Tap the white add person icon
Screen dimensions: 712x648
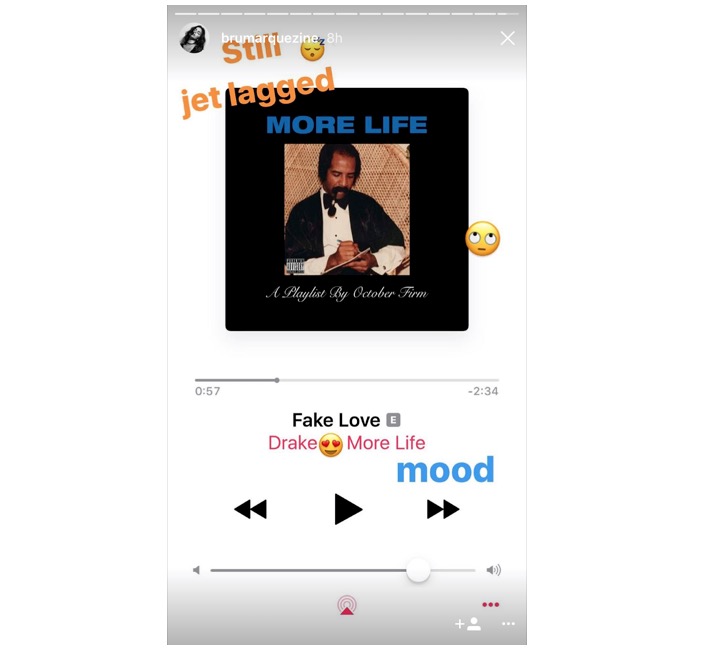click(x=468, y=623)
